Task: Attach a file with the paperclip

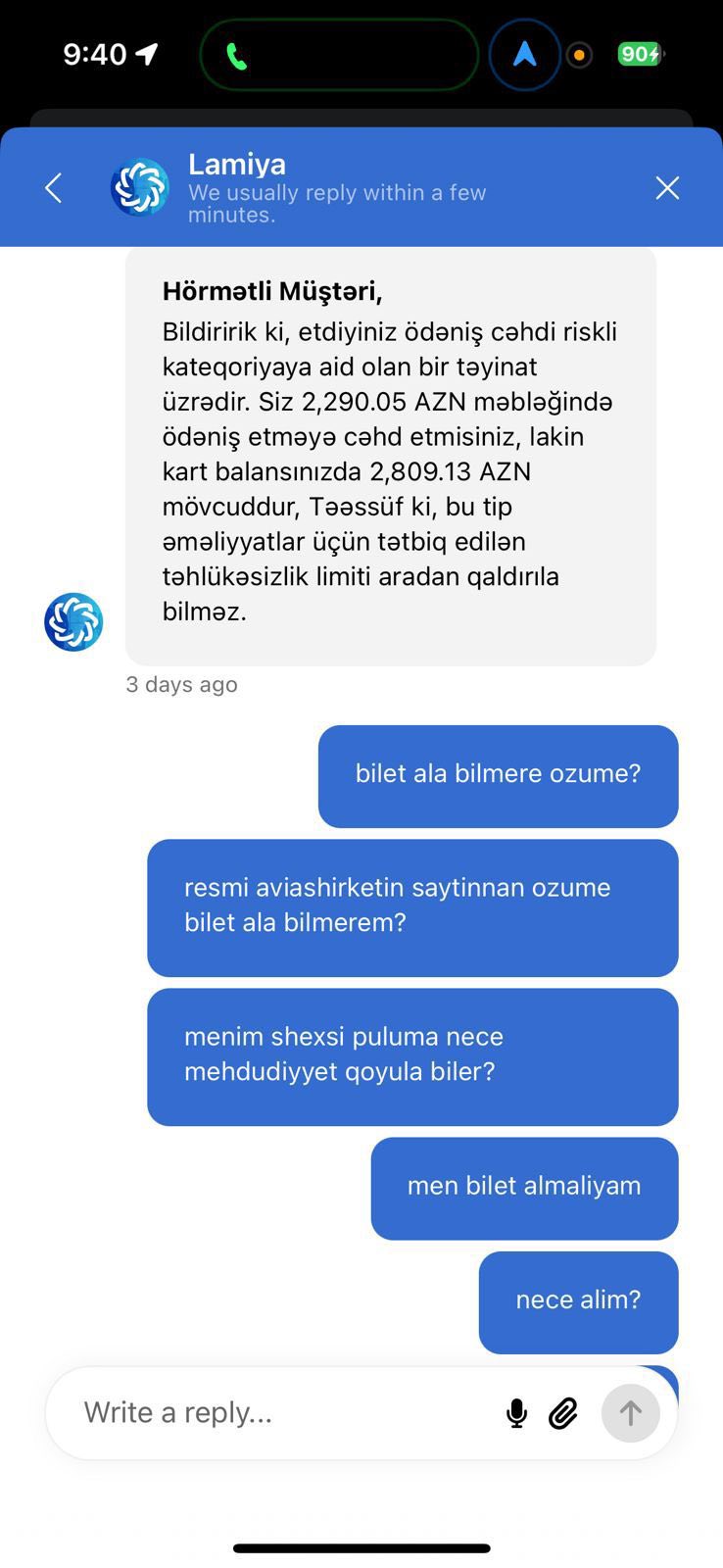Action: coord(563,1413)
